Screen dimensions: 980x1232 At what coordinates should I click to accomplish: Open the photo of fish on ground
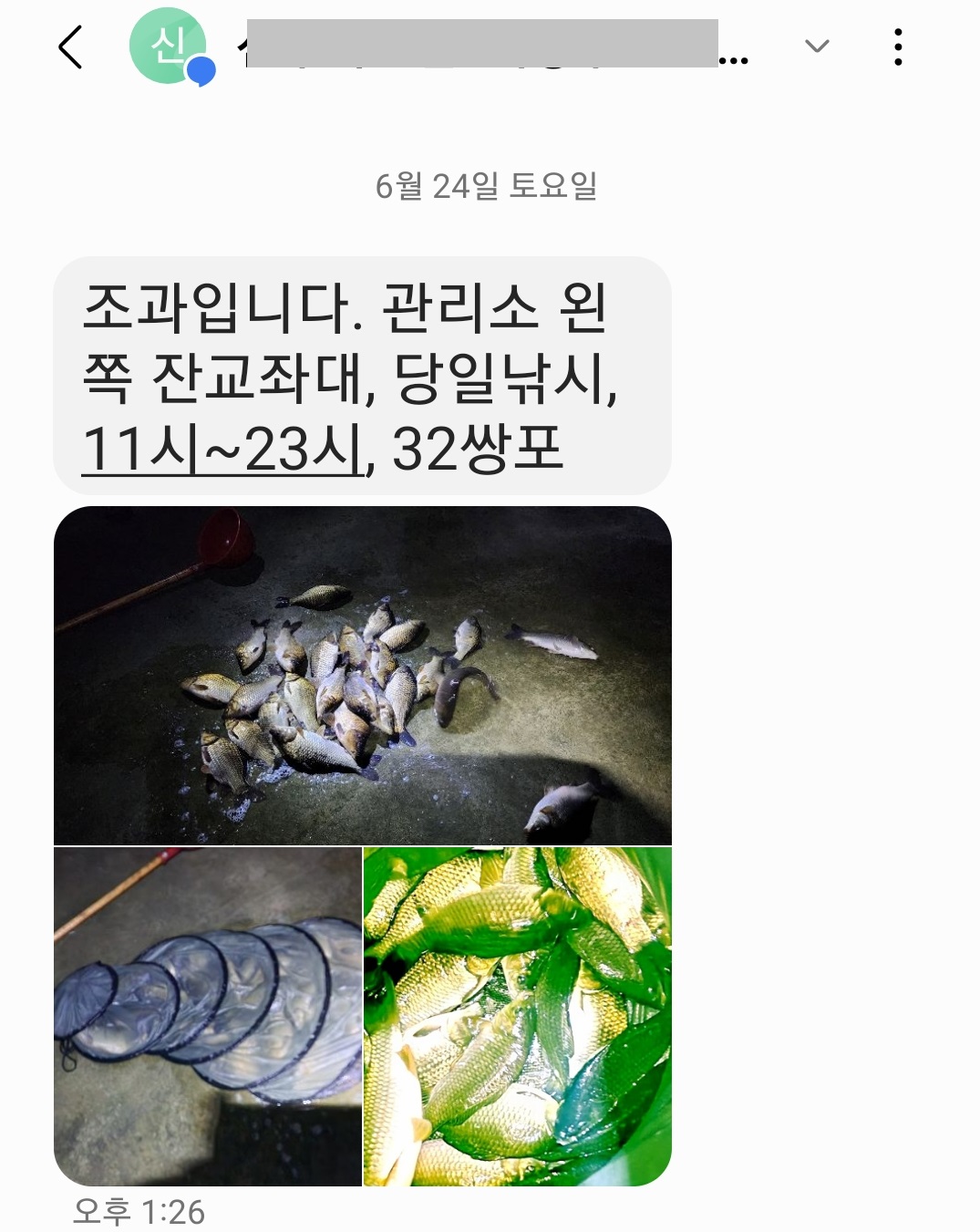pos(363,676)
